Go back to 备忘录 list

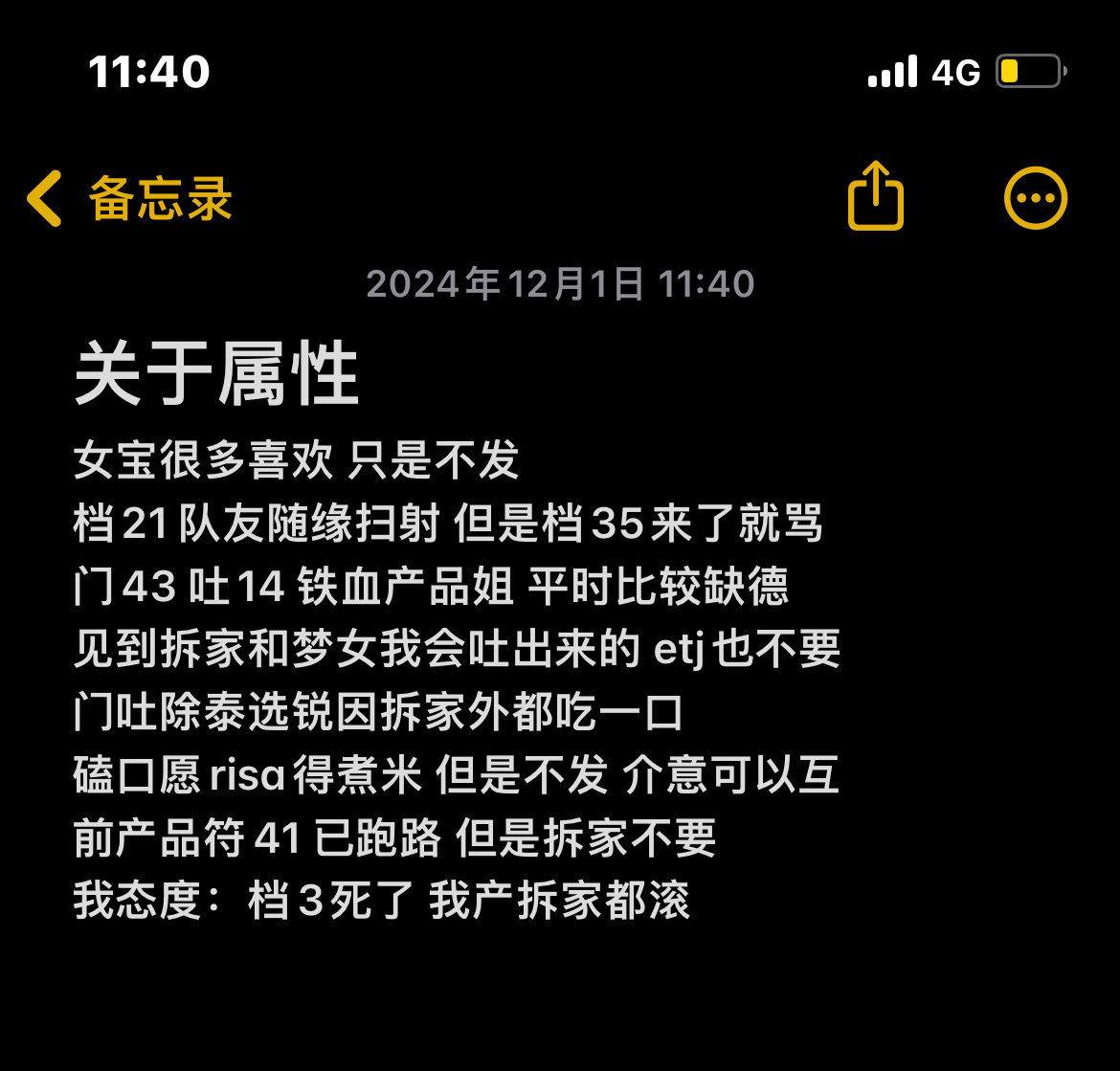click(129, 199)
